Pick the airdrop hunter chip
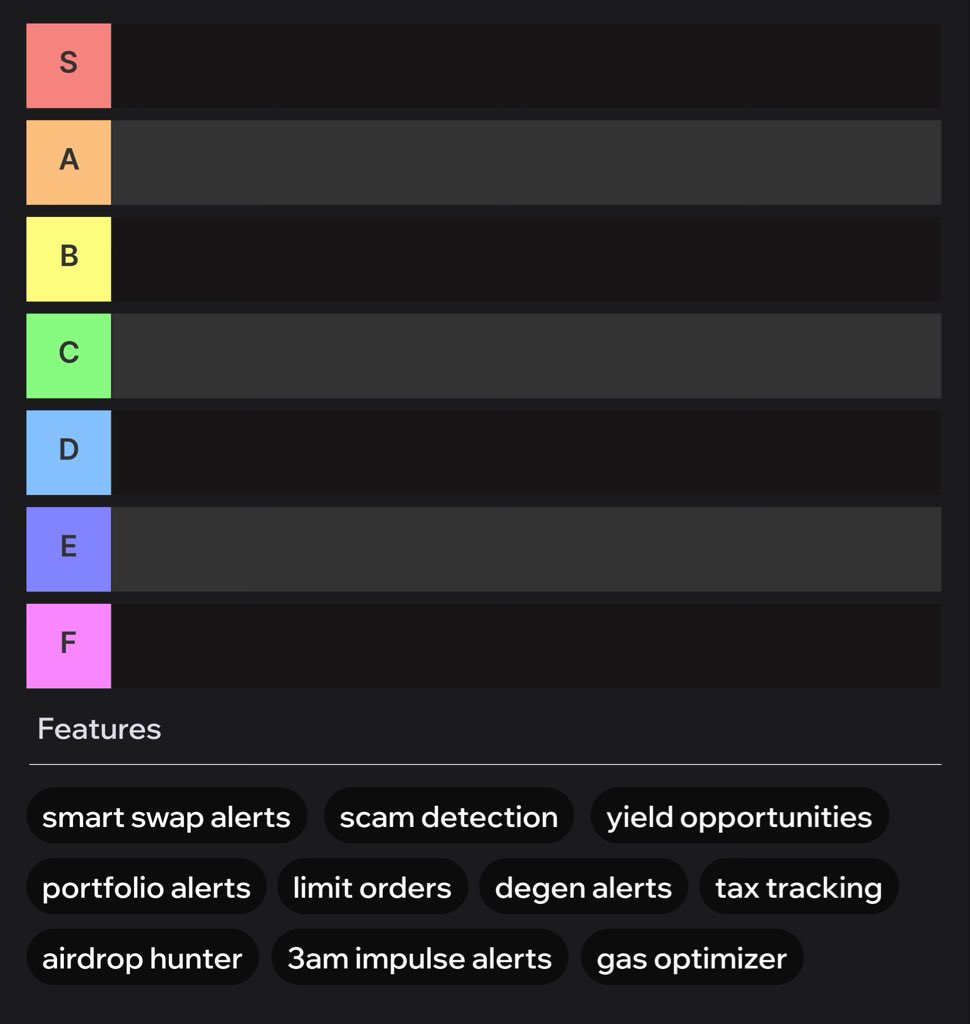The height and width of the screenshot is (1024, 970). tap(142, 959)
